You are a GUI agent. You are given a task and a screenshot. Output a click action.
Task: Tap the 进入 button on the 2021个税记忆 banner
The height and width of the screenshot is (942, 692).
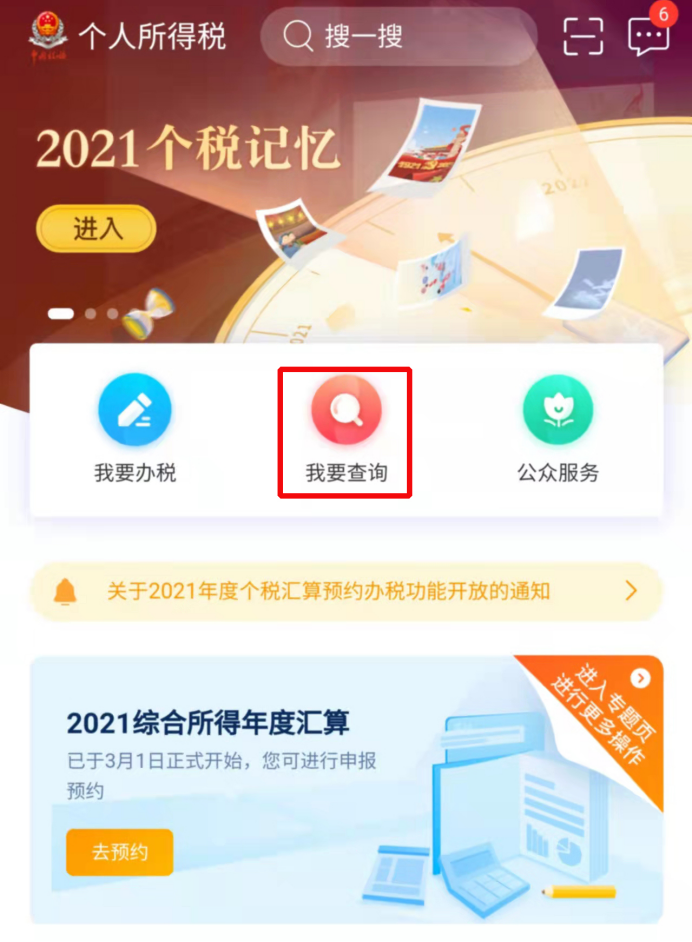[x=96, y=229]
